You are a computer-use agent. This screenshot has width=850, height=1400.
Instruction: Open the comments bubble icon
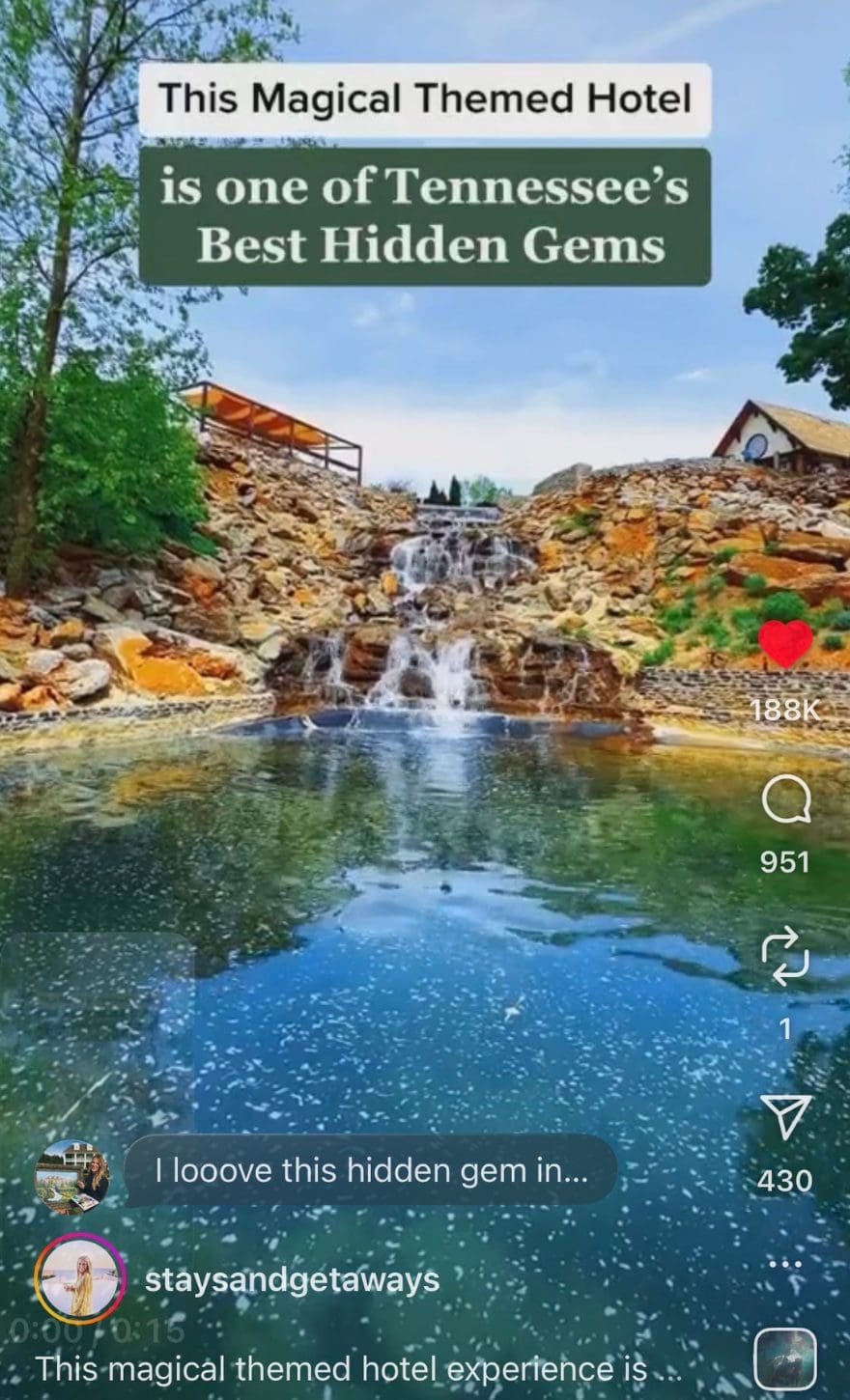[x=785, y=801]
